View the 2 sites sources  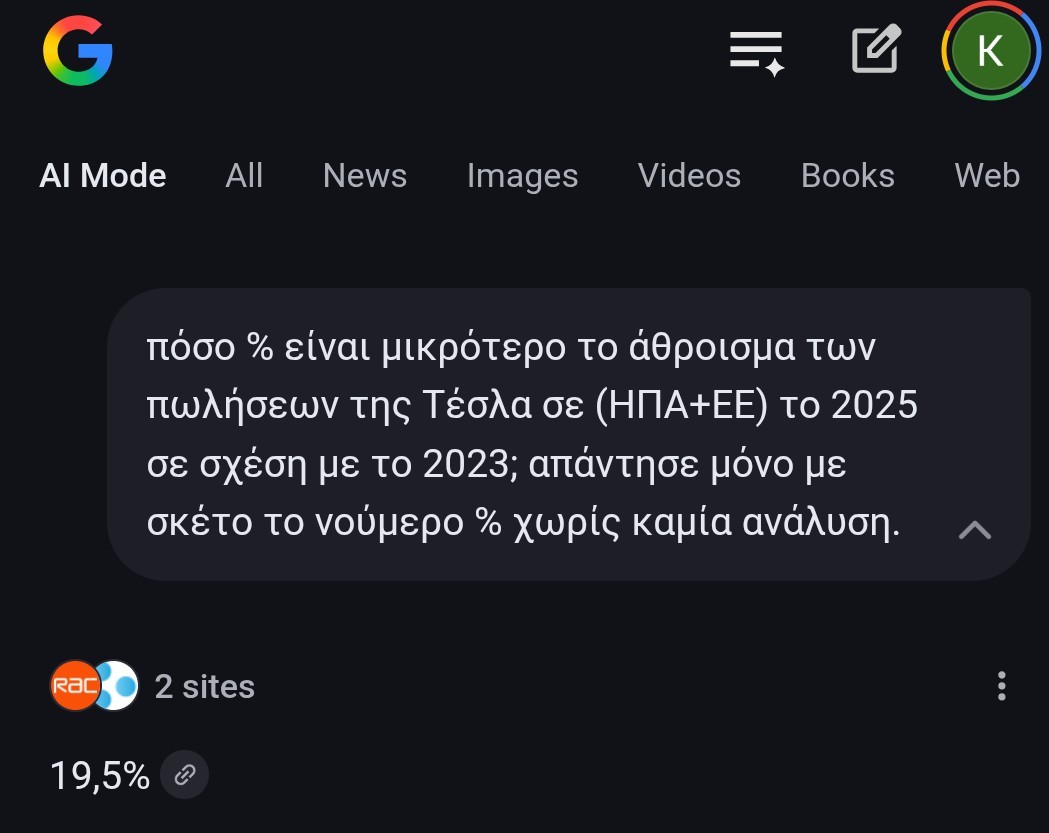point(153,687)
